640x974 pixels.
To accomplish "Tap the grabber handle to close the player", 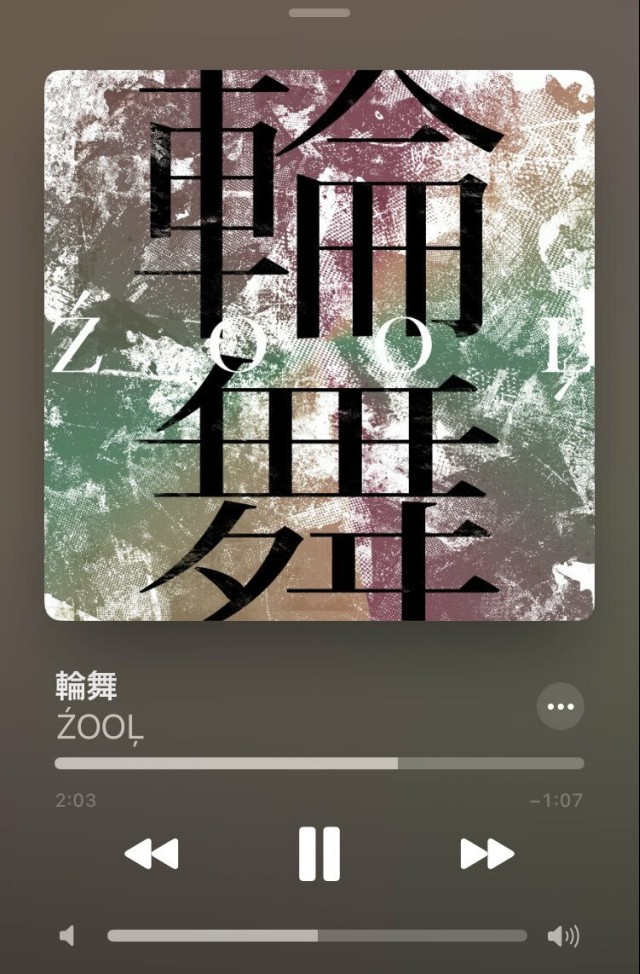I will [319, 13].
